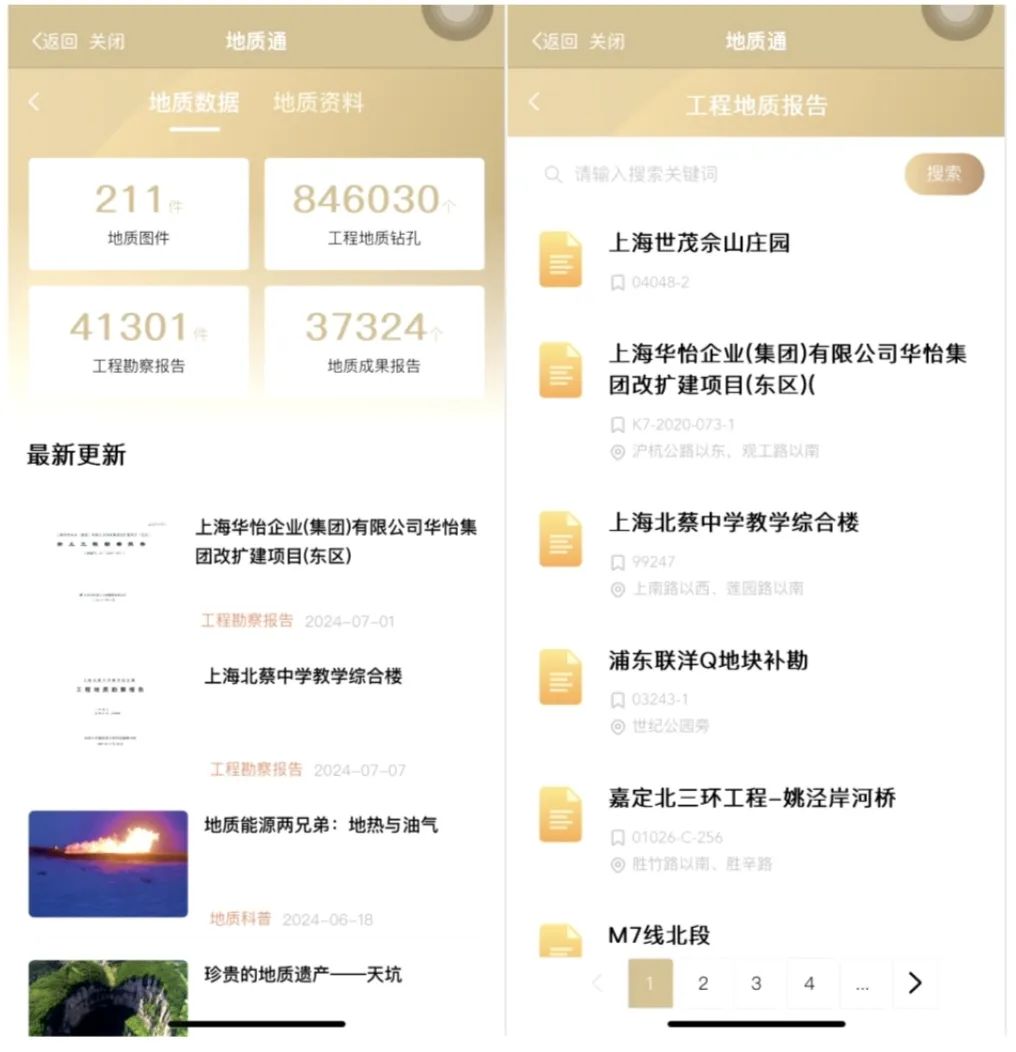Tap back arrow beside 工程地质报告 title
This screenshot has height=1052, width=1016.
[x=534, y=102]
